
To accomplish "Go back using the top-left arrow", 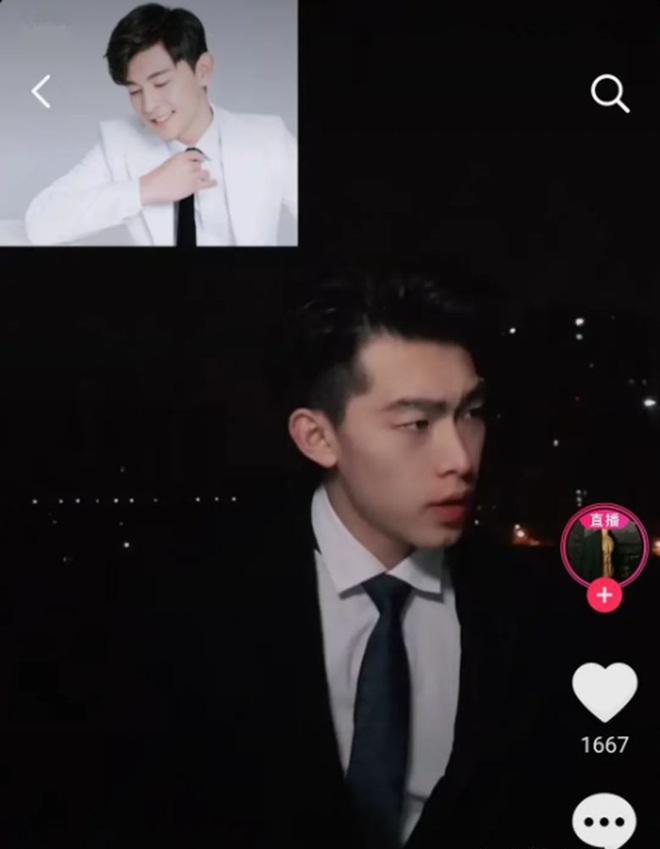I will click(41, 92).
